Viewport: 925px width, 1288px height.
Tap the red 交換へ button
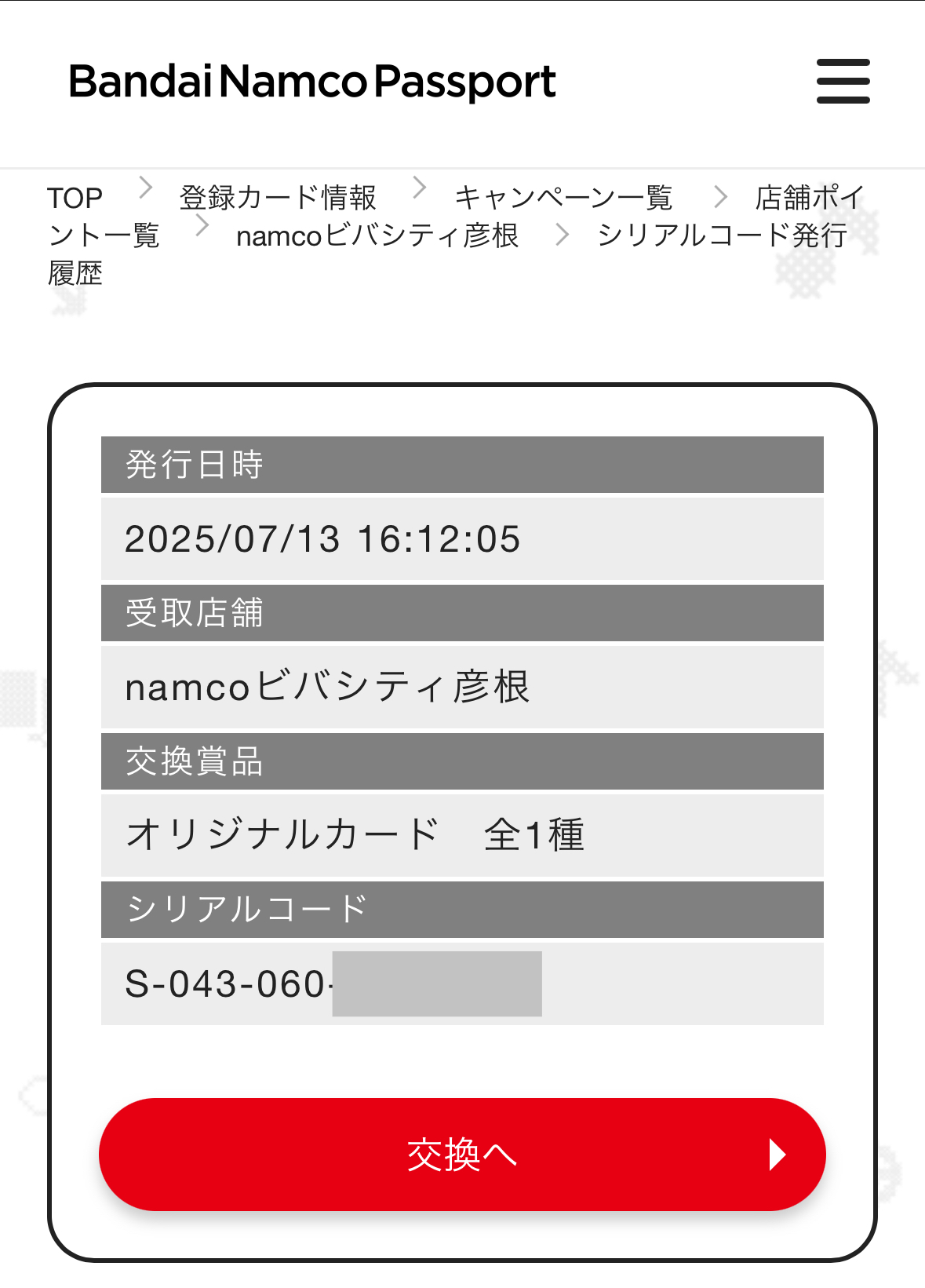click(462, 1155)
